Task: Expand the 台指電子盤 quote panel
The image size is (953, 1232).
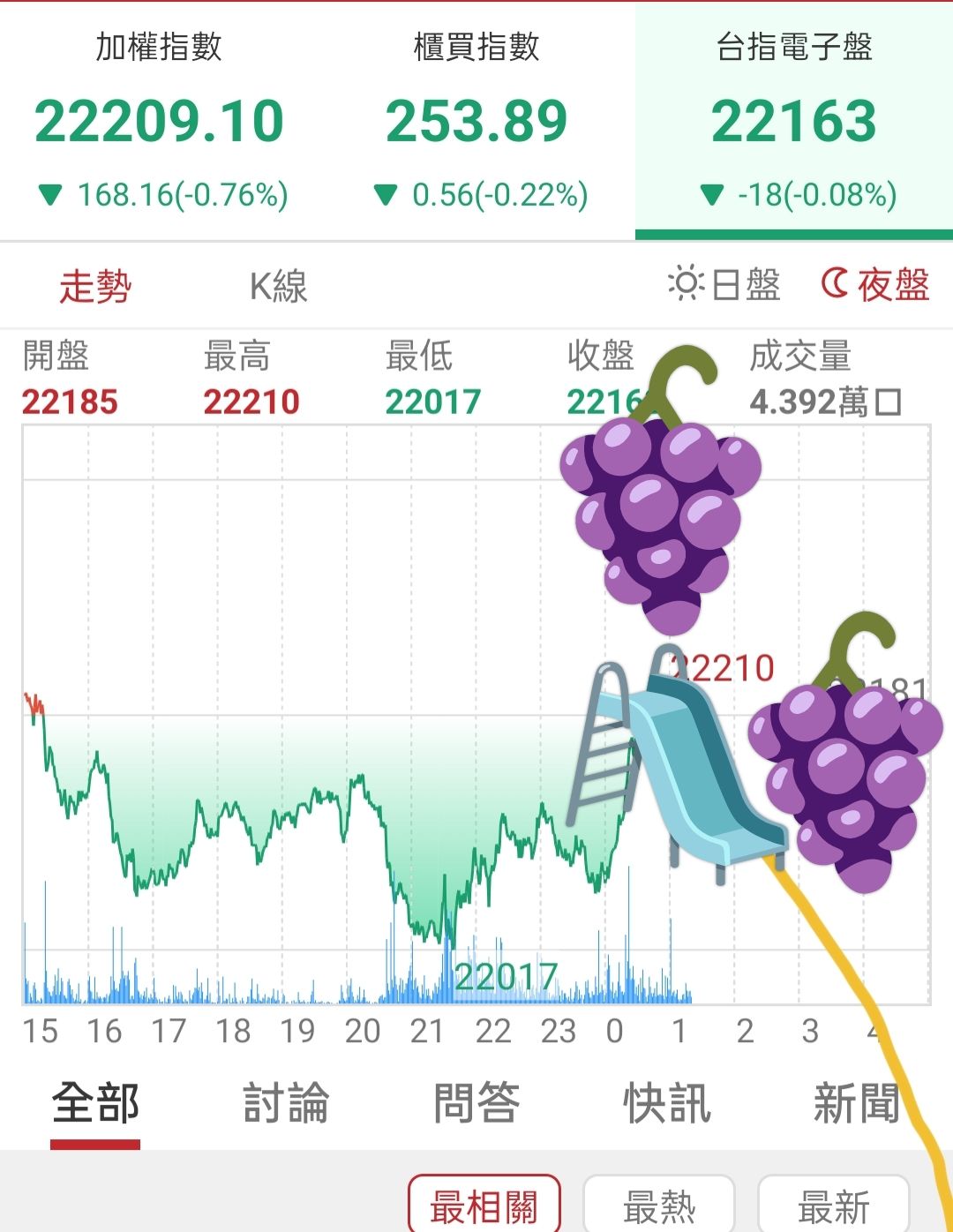Action: 792,119
